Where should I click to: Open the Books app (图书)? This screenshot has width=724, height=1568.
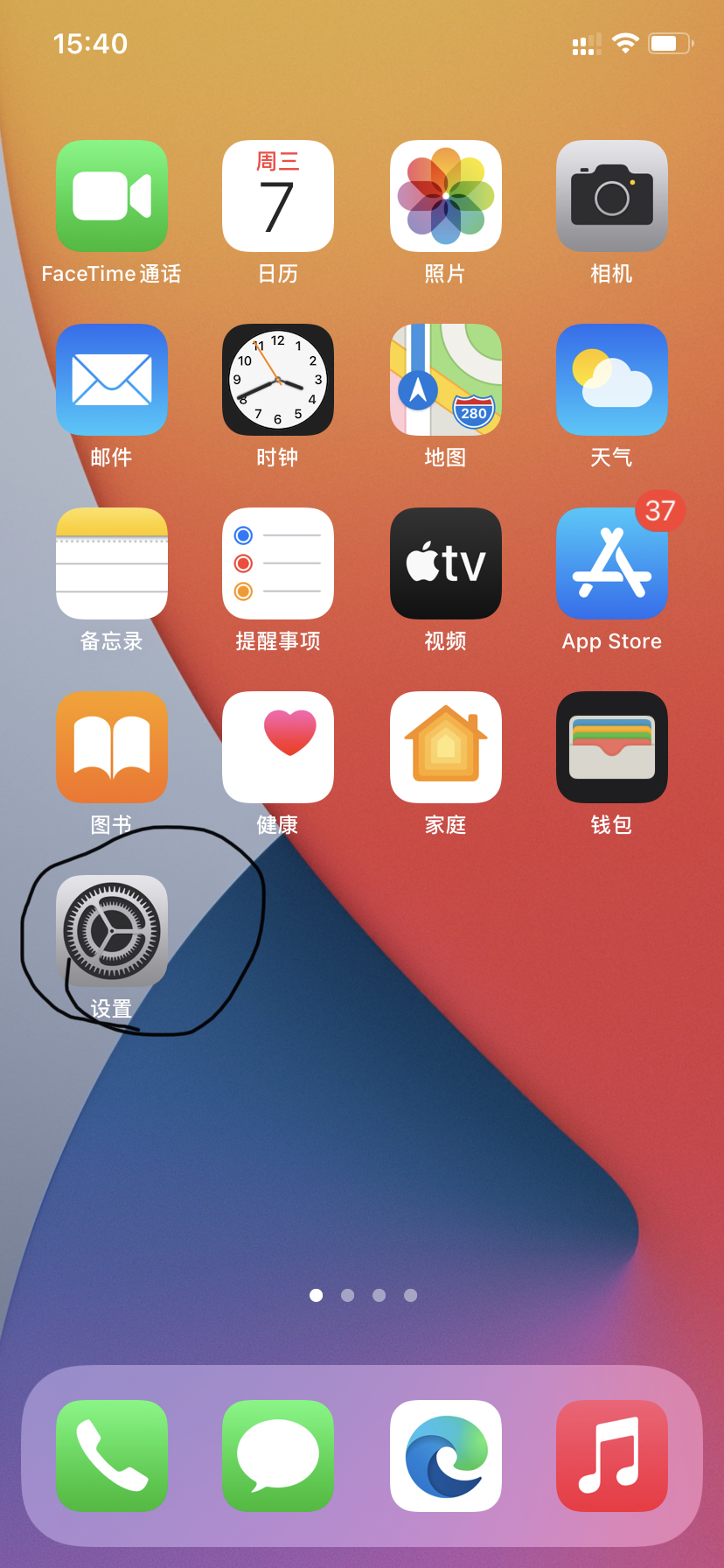pos(112,747)
